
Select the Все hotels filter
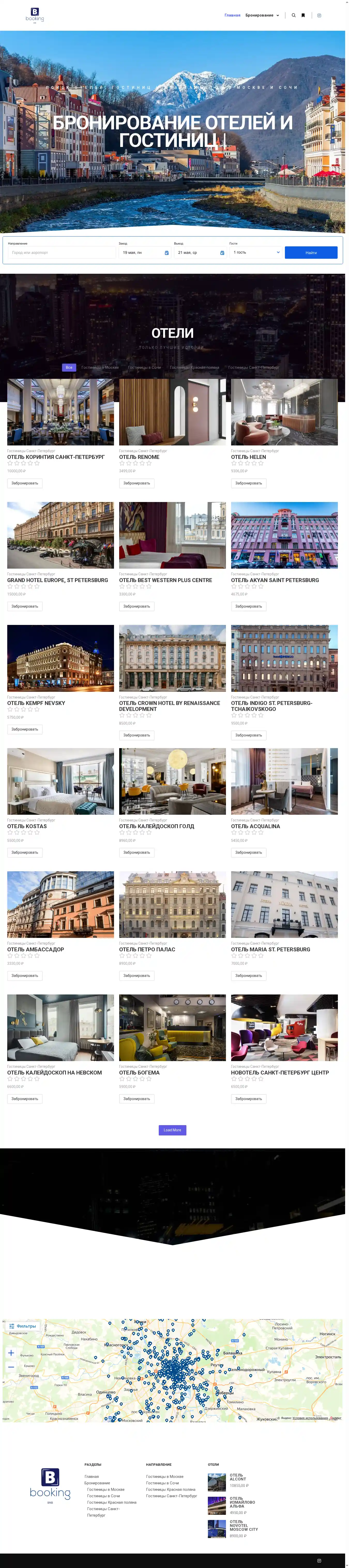coord(69,368)
